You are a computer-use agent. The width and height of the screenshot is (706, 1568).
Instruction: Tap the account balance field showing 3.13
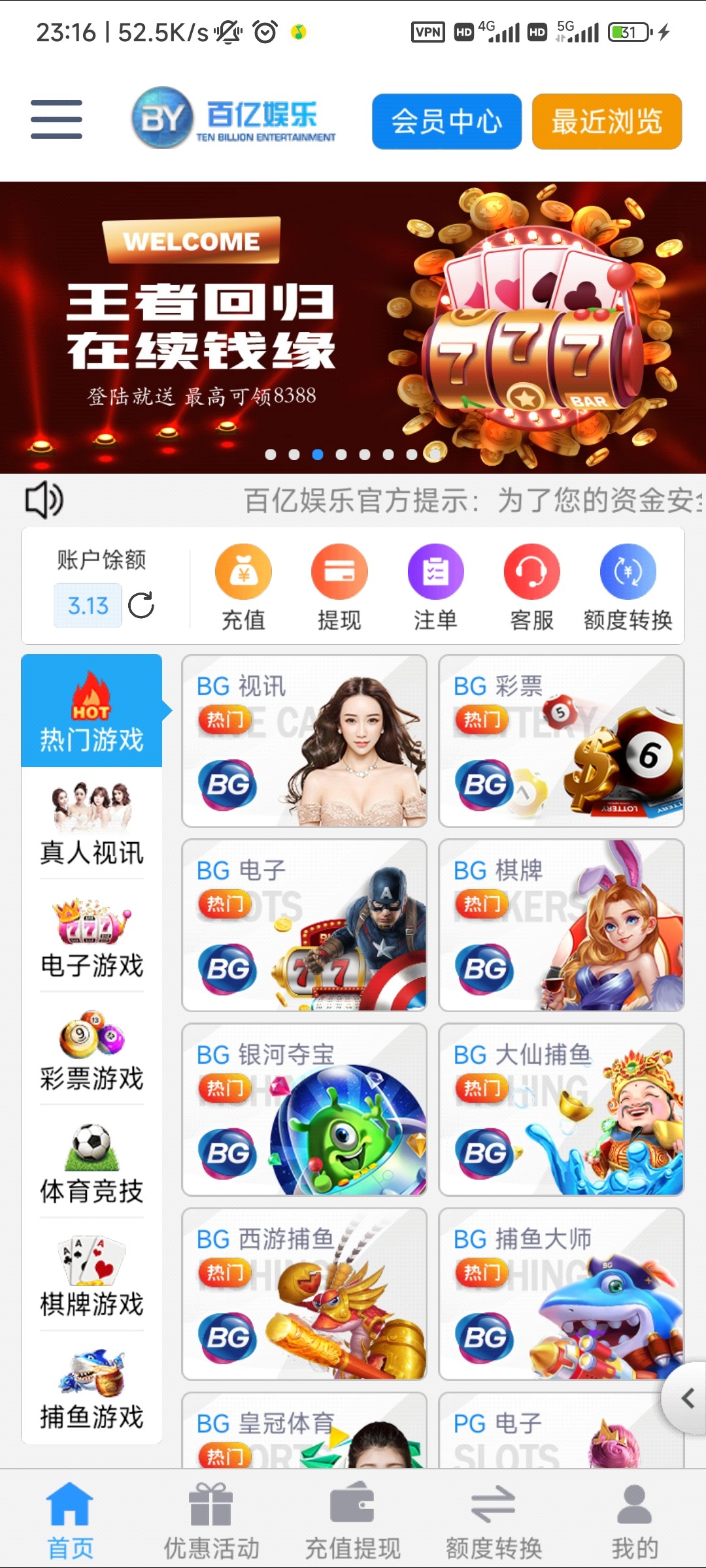pyautogui.click(x=87, y=606)
